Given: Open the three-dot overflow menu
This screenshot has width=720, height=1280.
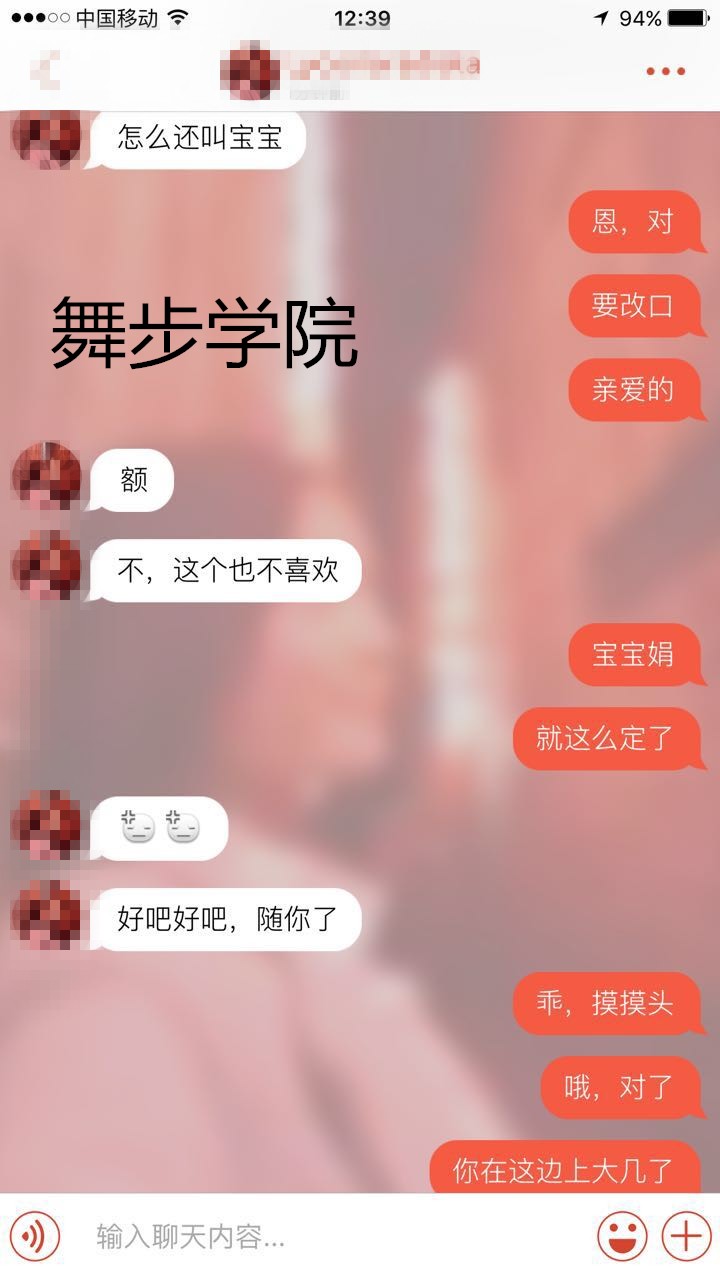Looking at the screenshot, I should pos(665,71).
